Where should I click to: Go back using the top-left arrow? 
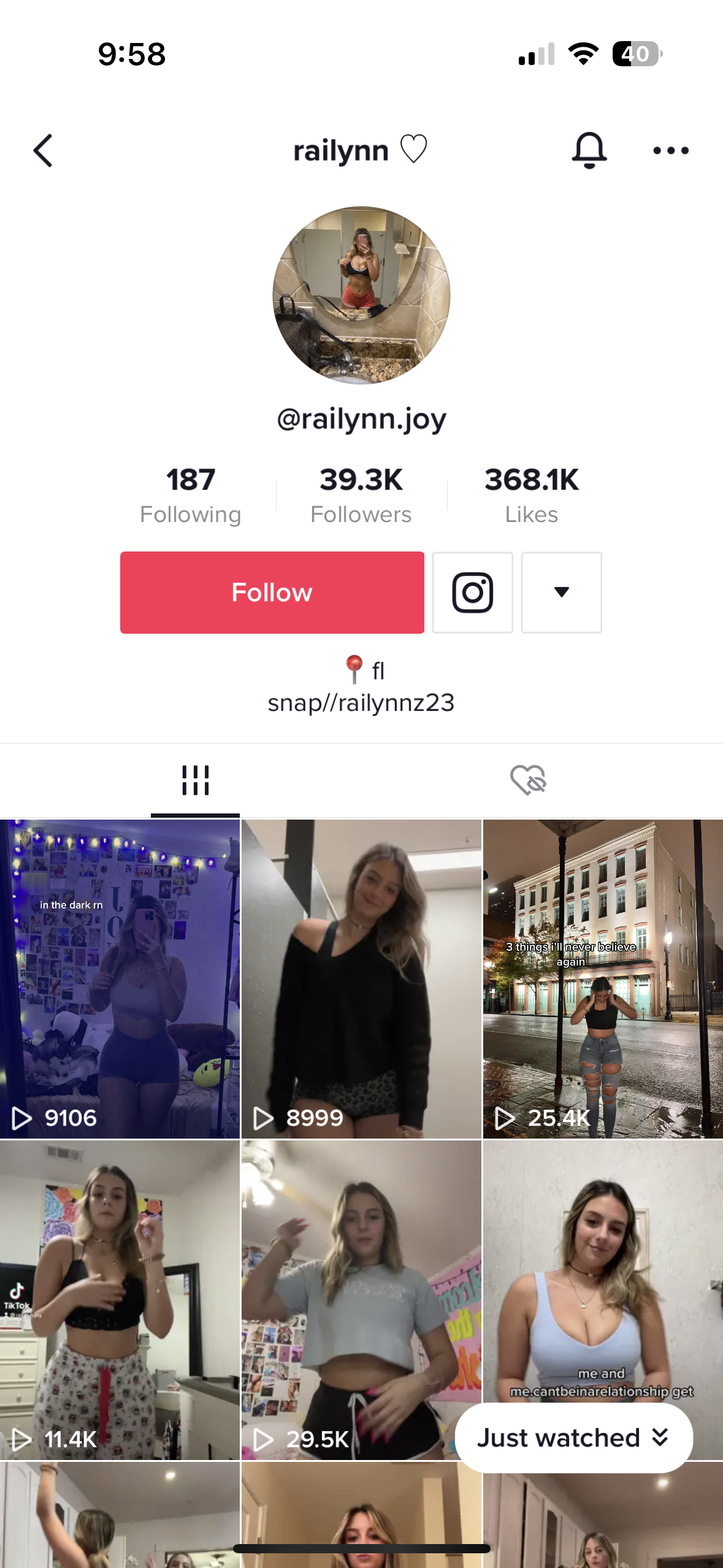pos(43,151)
